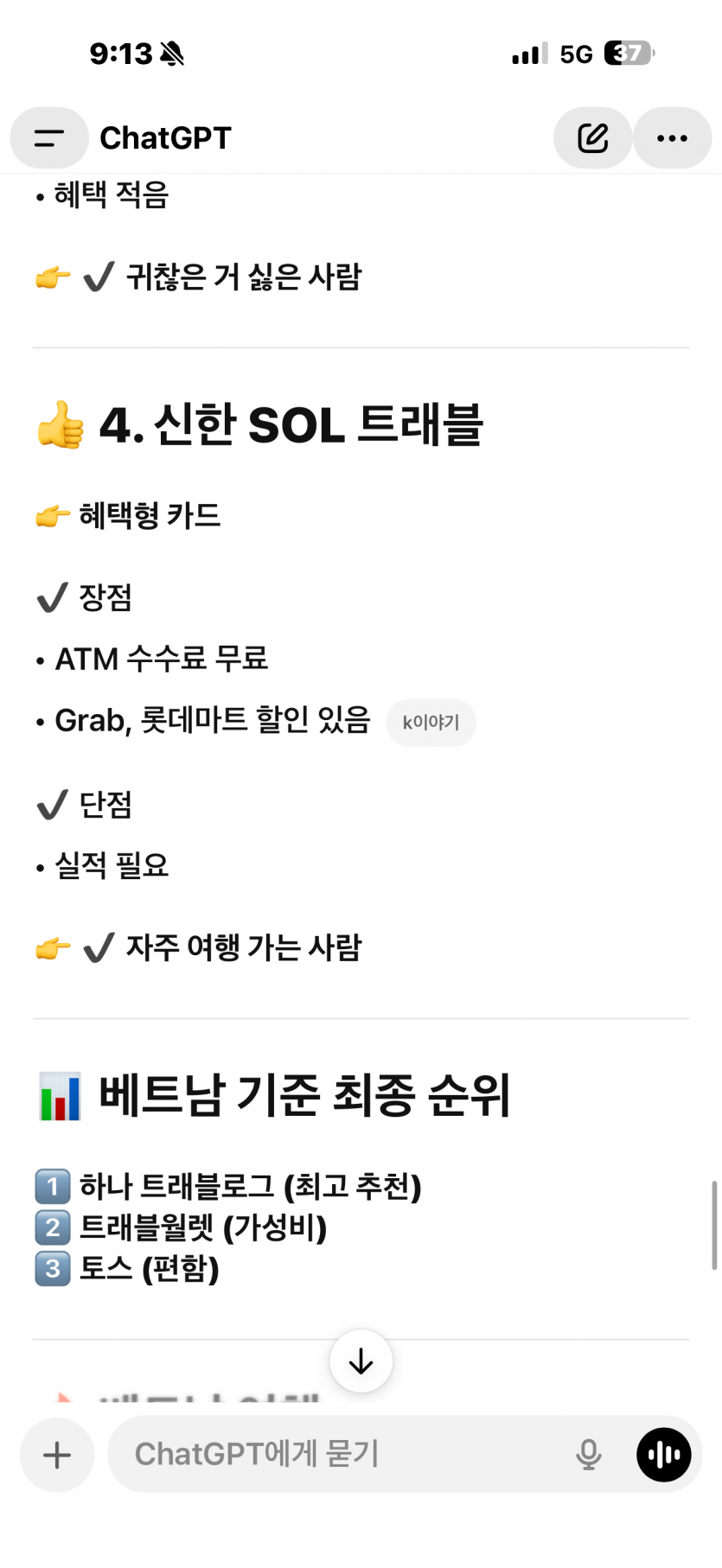Start dictation with the microphone icon
Image resolution: width=722 pixels, height=1568 pixels.
pos(589,1455)
